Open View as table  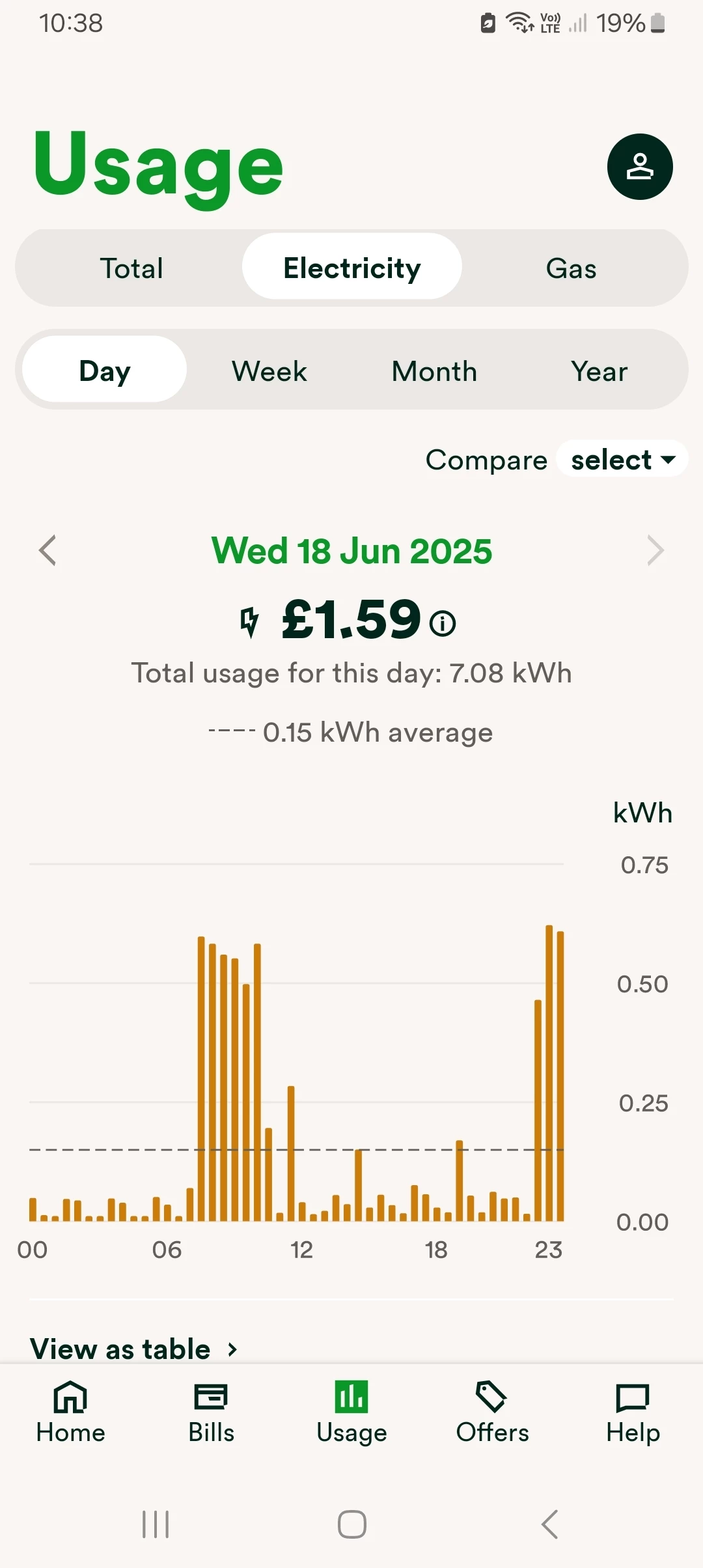[133, 1349]
